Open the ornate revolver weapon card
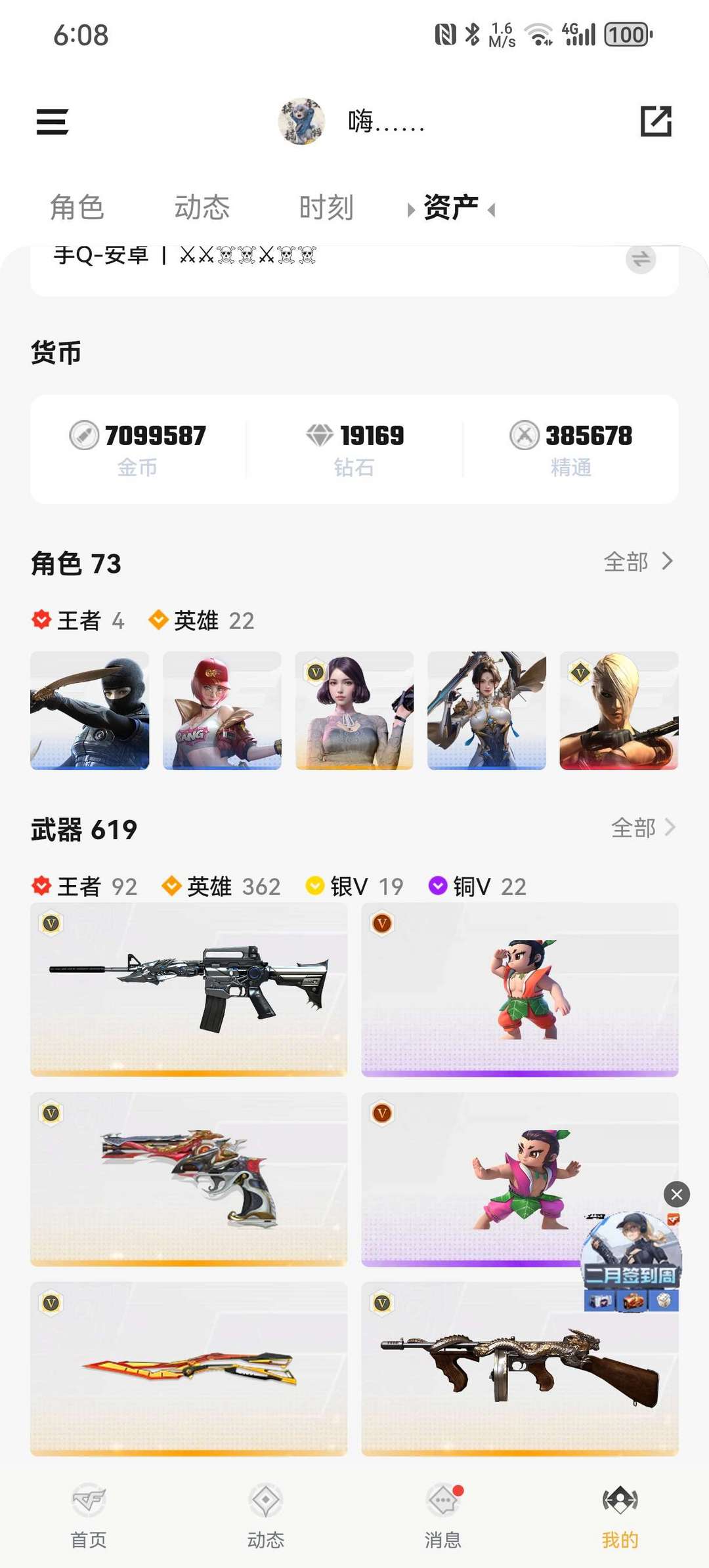The width and height of the screenshot is (709, 1568). [189, 1179]
